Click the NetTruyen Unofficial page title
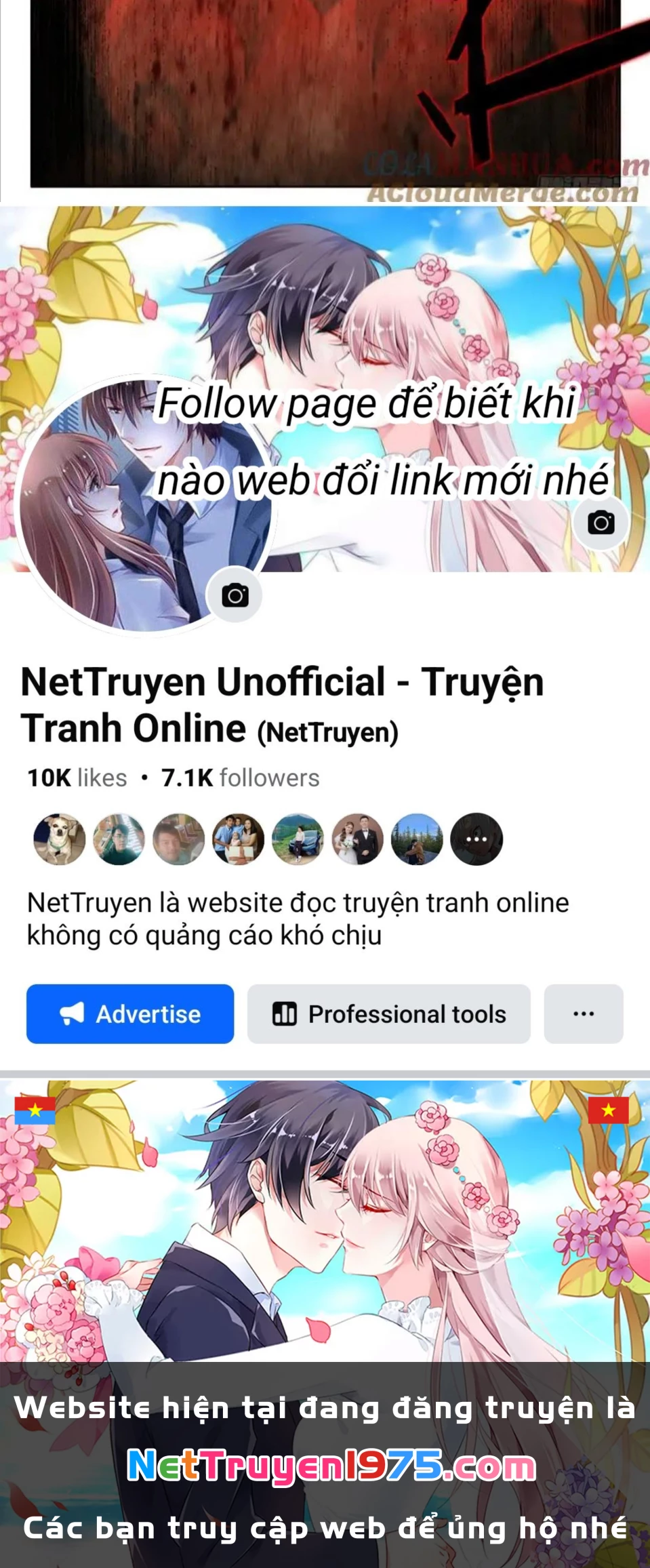The width and height of the screenshot is (650, 1568). 284,705
